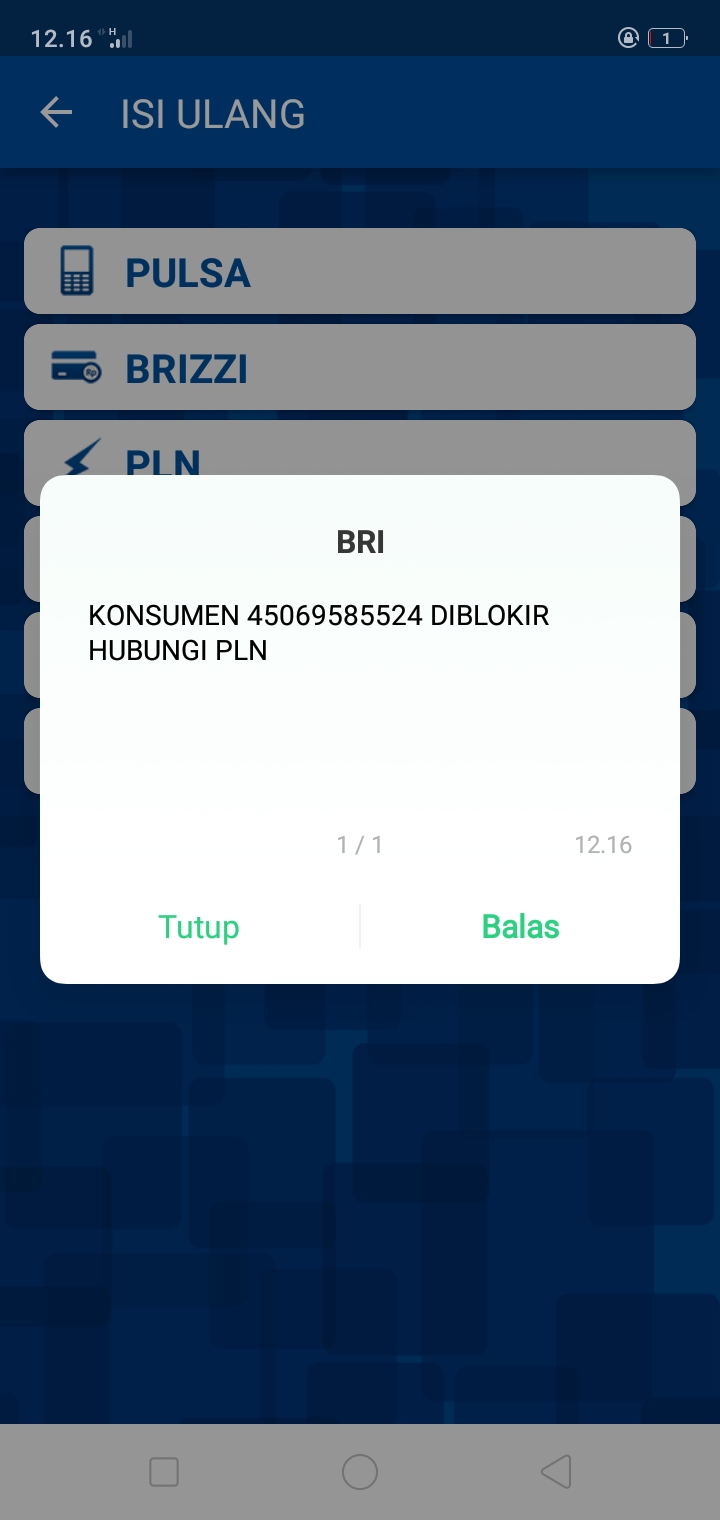
Task: Reply to the BRI message with Balas
Action: tap(520, 927)
